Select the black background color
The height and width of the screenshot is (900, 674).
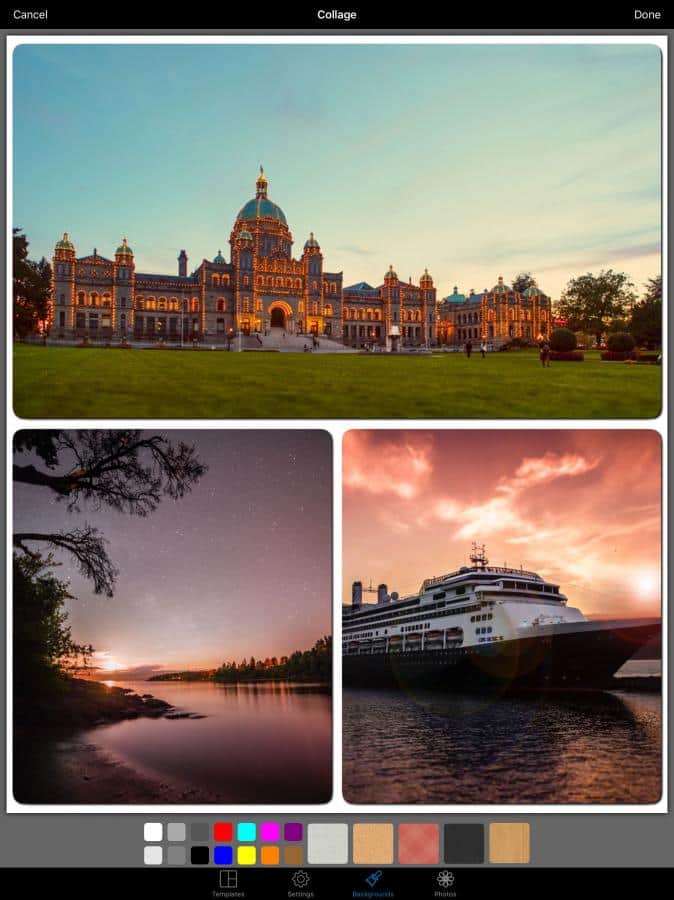coord(200,855)
